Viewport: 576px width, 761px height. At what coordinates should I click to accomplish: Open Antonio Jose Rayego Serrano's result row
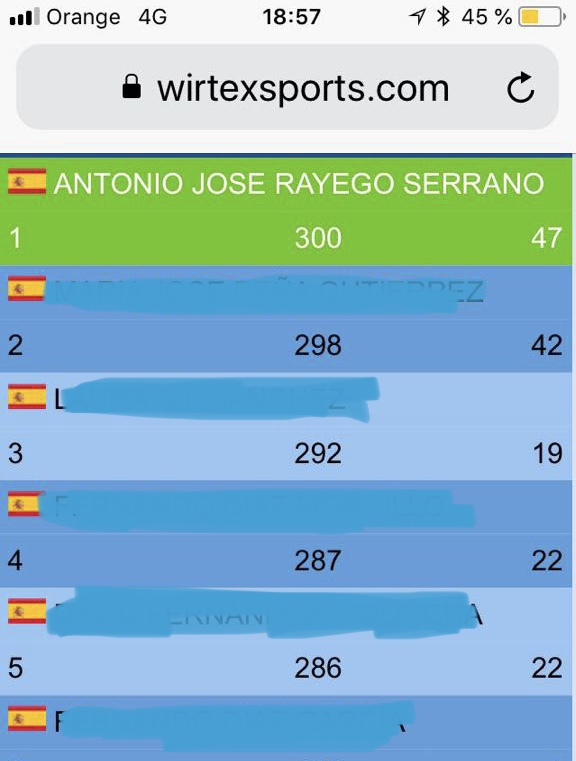[286, 210]
